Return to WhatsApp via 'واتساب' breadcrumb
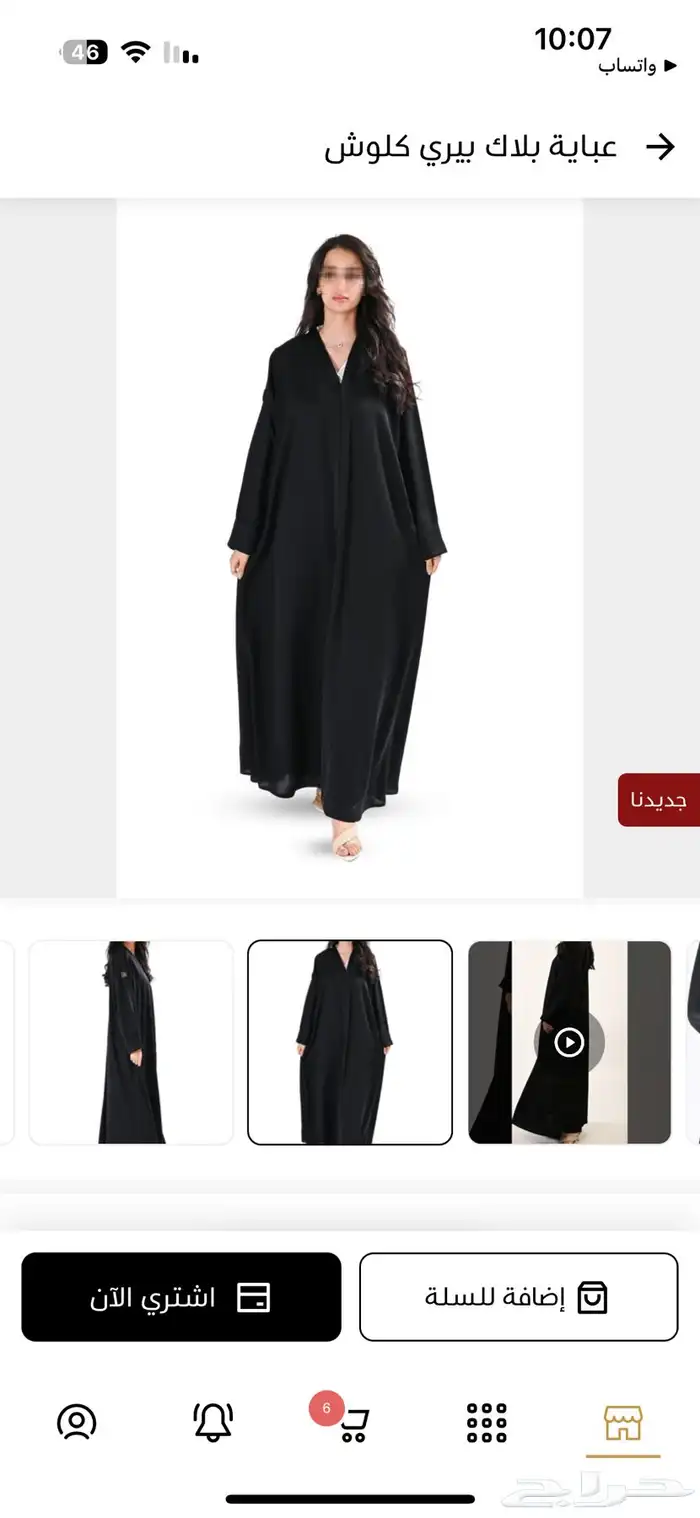Screen dimensions: 700x1518 627,66
